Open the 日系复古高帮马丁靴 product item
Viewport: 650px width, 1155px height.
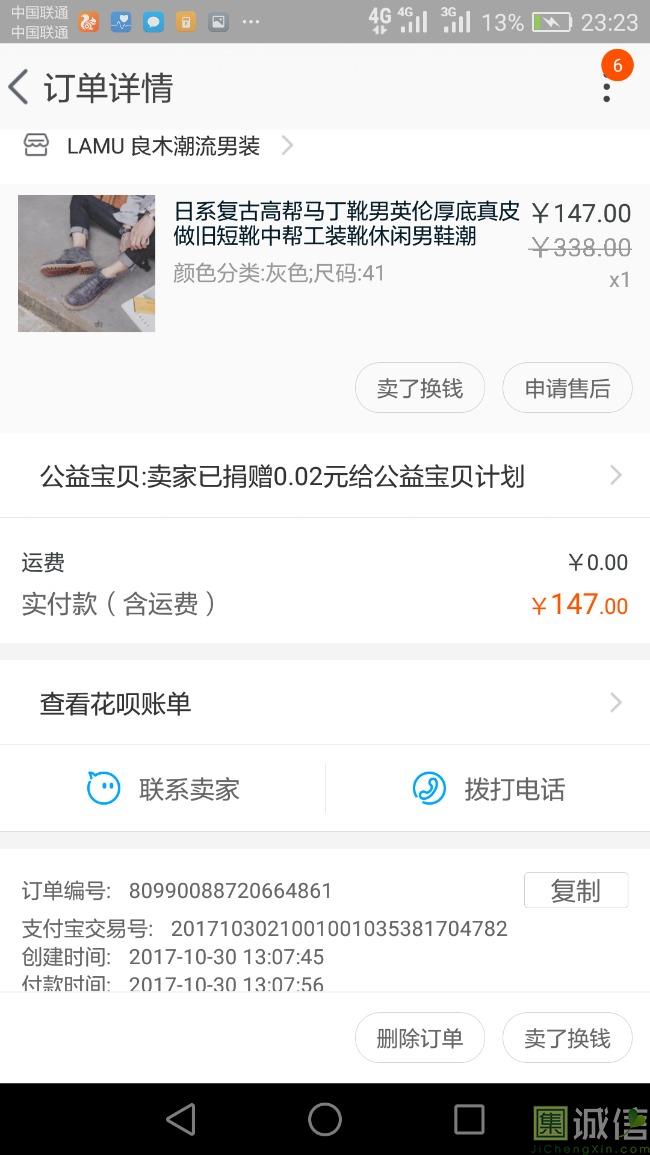coord(324,263)
